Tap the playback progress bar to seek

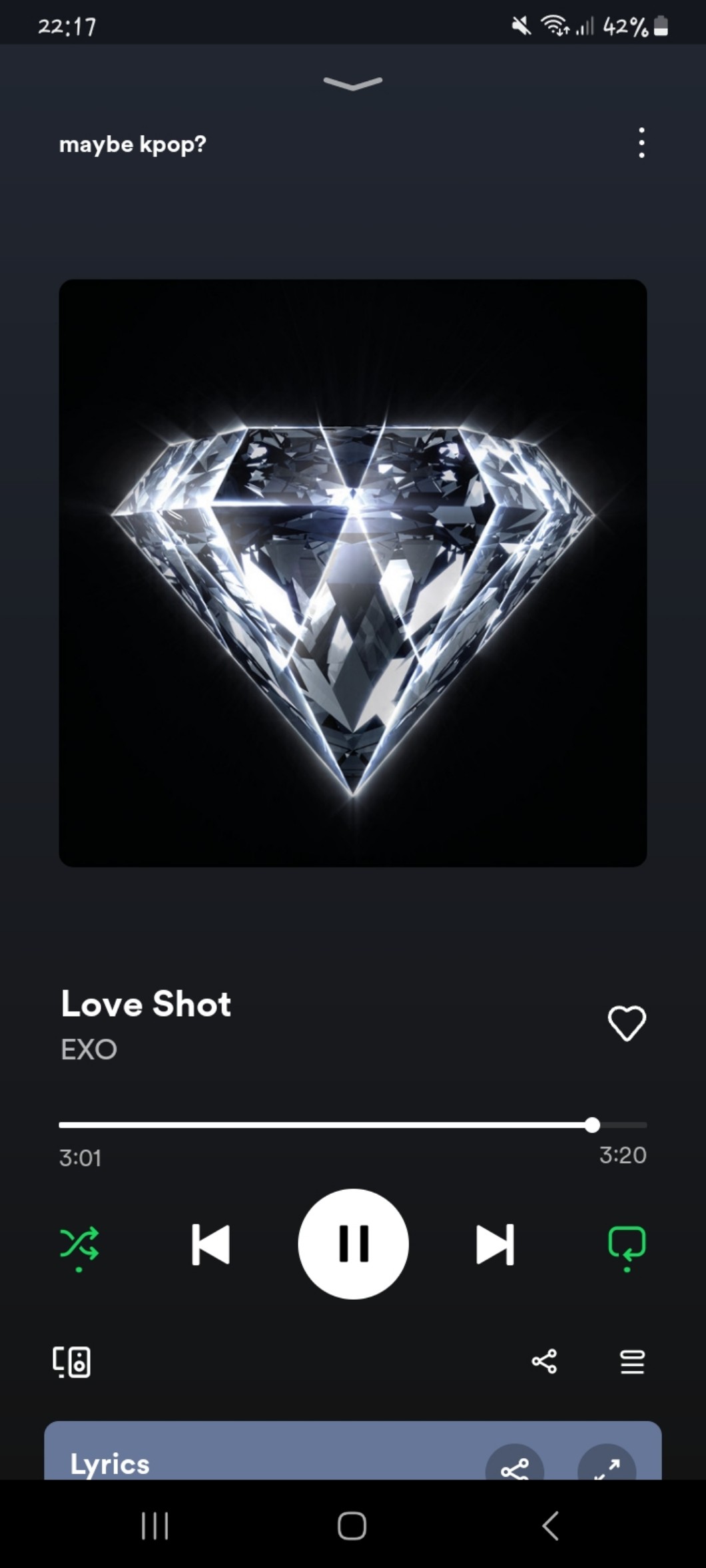pyautogui.click(x=333, y=1125)
